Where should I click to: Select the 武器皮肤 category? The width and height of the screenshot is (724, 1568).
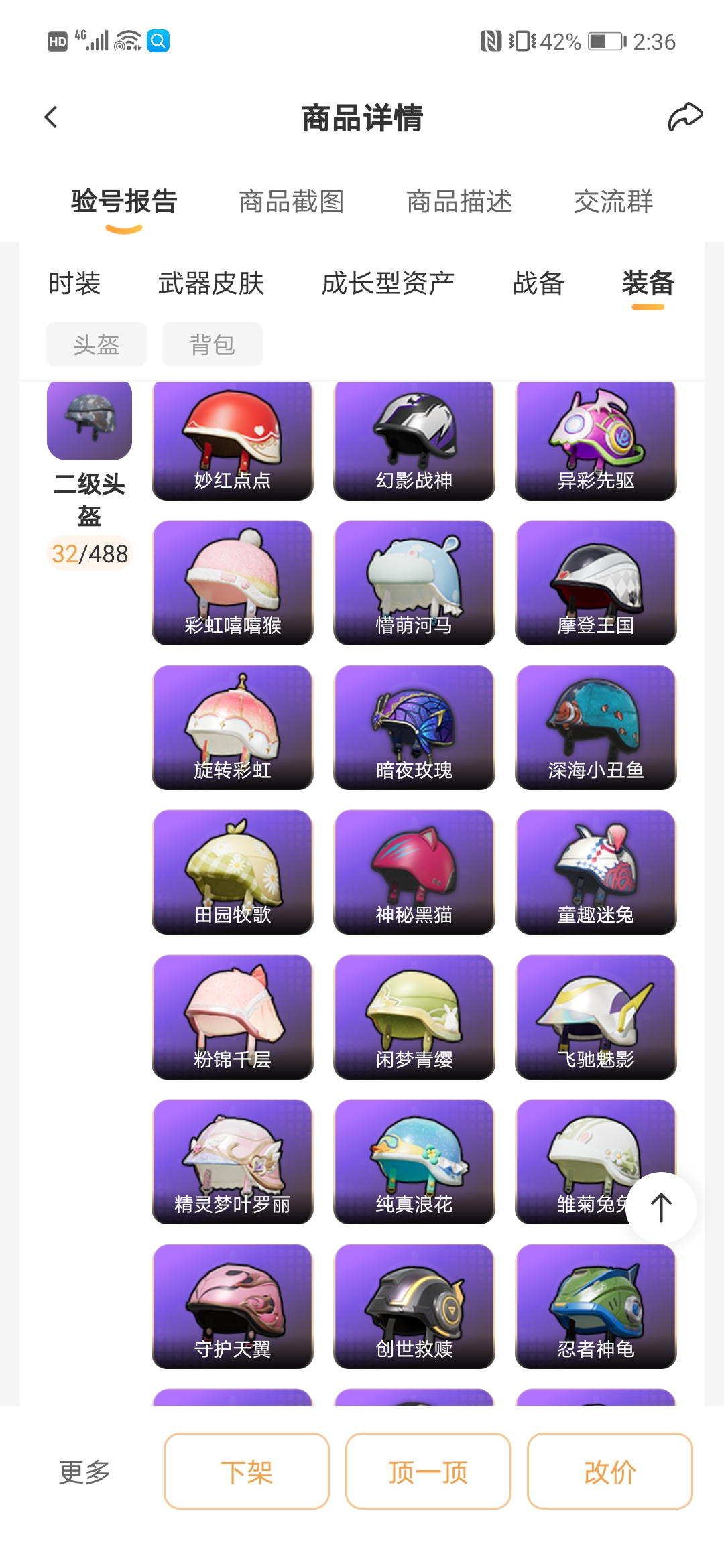pyautogui.click(x=211, y=283)
